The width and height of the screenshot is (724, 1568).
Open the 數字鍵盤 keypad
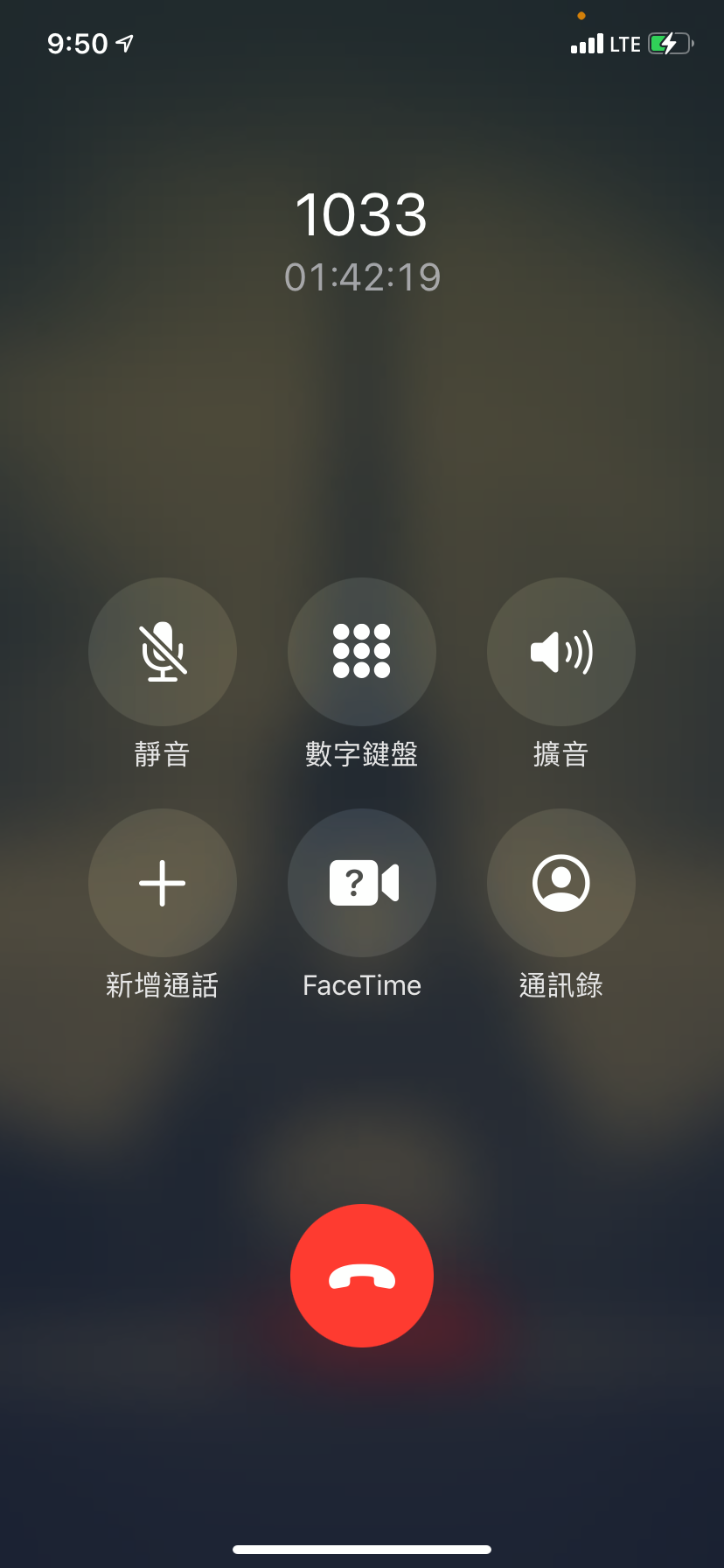coord(362,652)
